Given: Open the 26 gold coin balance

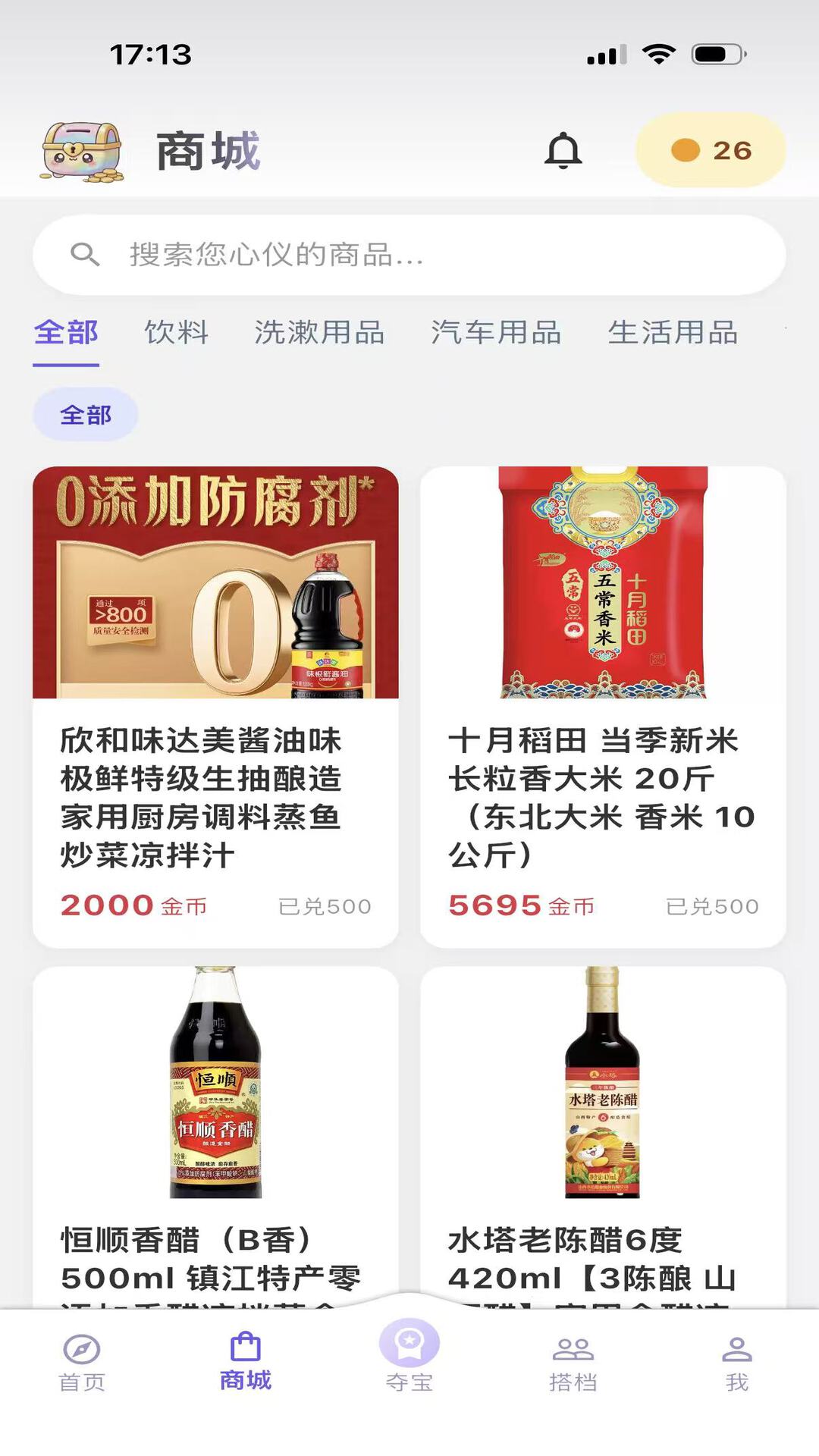Looking at the screenshot, I should point(711,150).
